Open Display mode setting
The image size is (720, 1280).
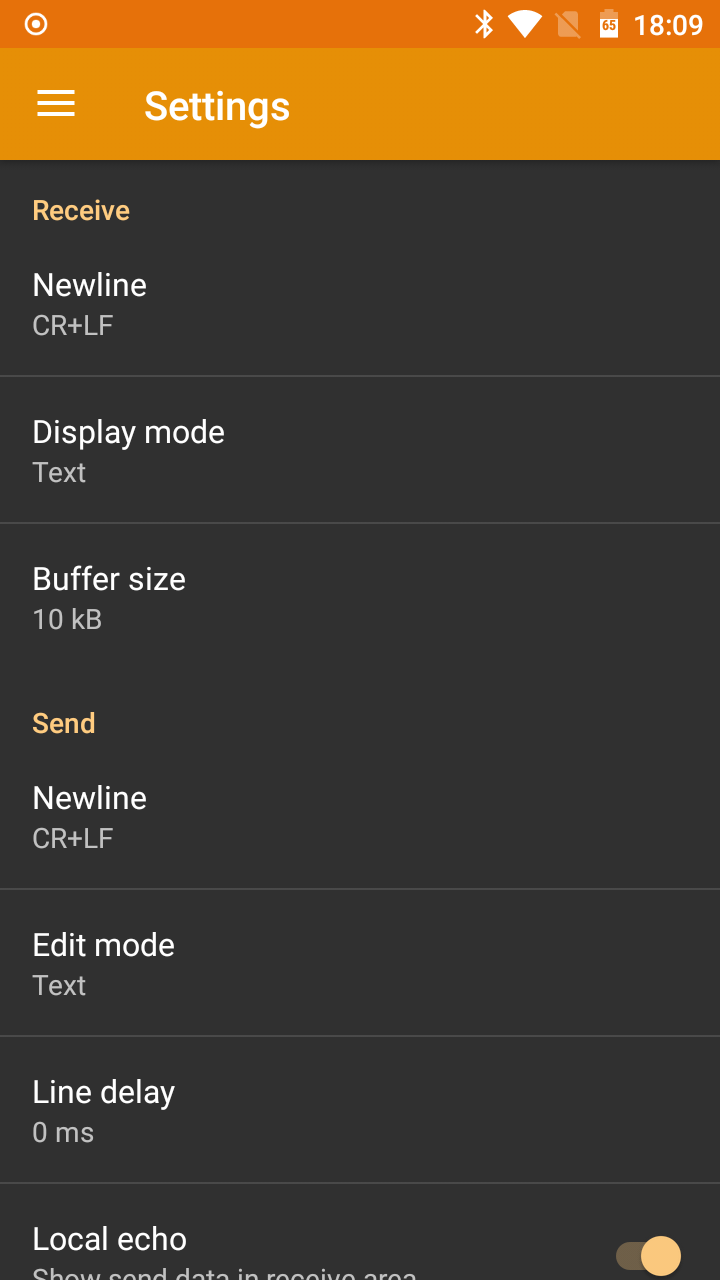360,450
